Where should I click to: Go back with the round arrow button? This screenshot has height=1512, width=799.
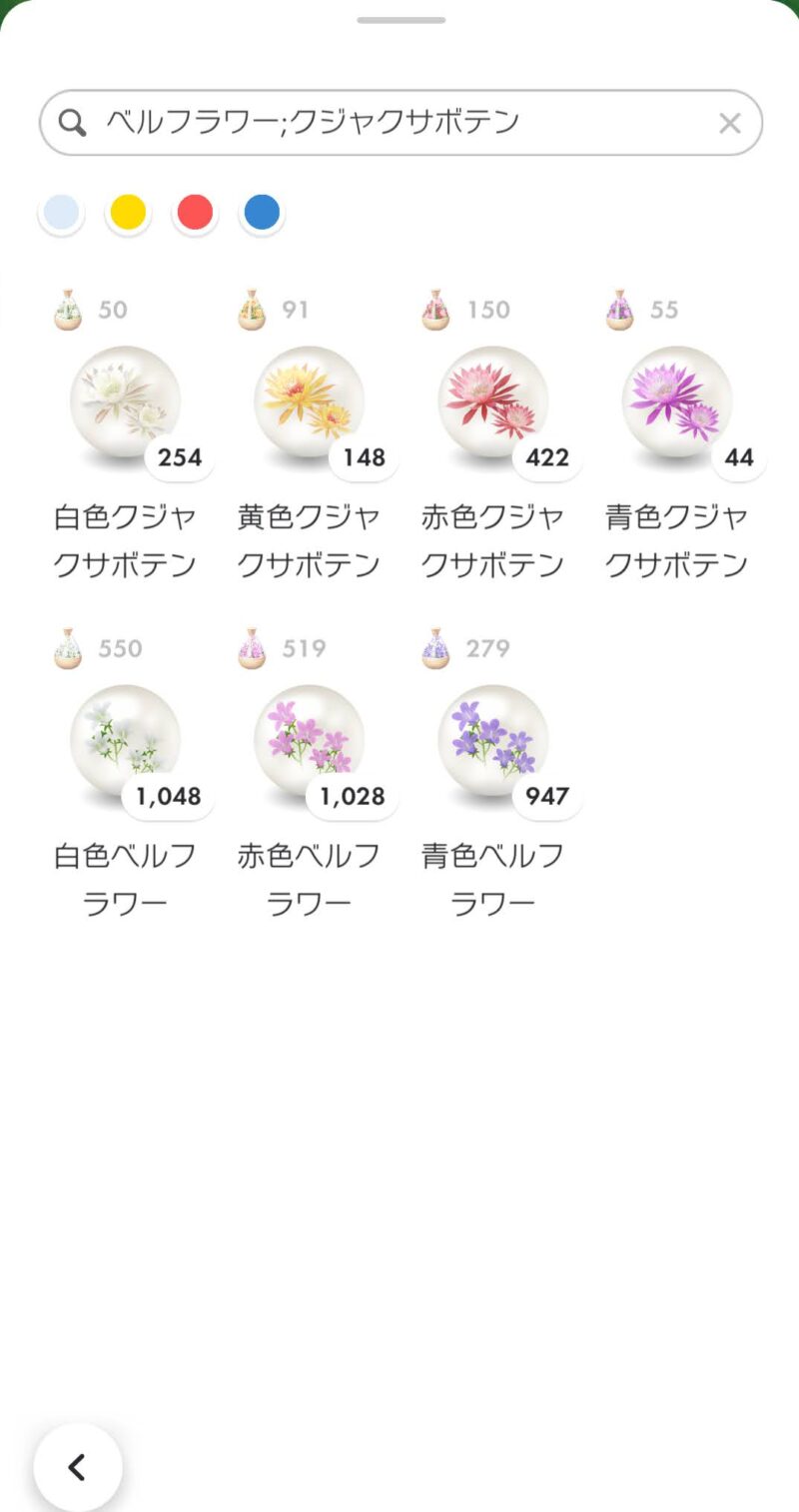point(78,1467)
